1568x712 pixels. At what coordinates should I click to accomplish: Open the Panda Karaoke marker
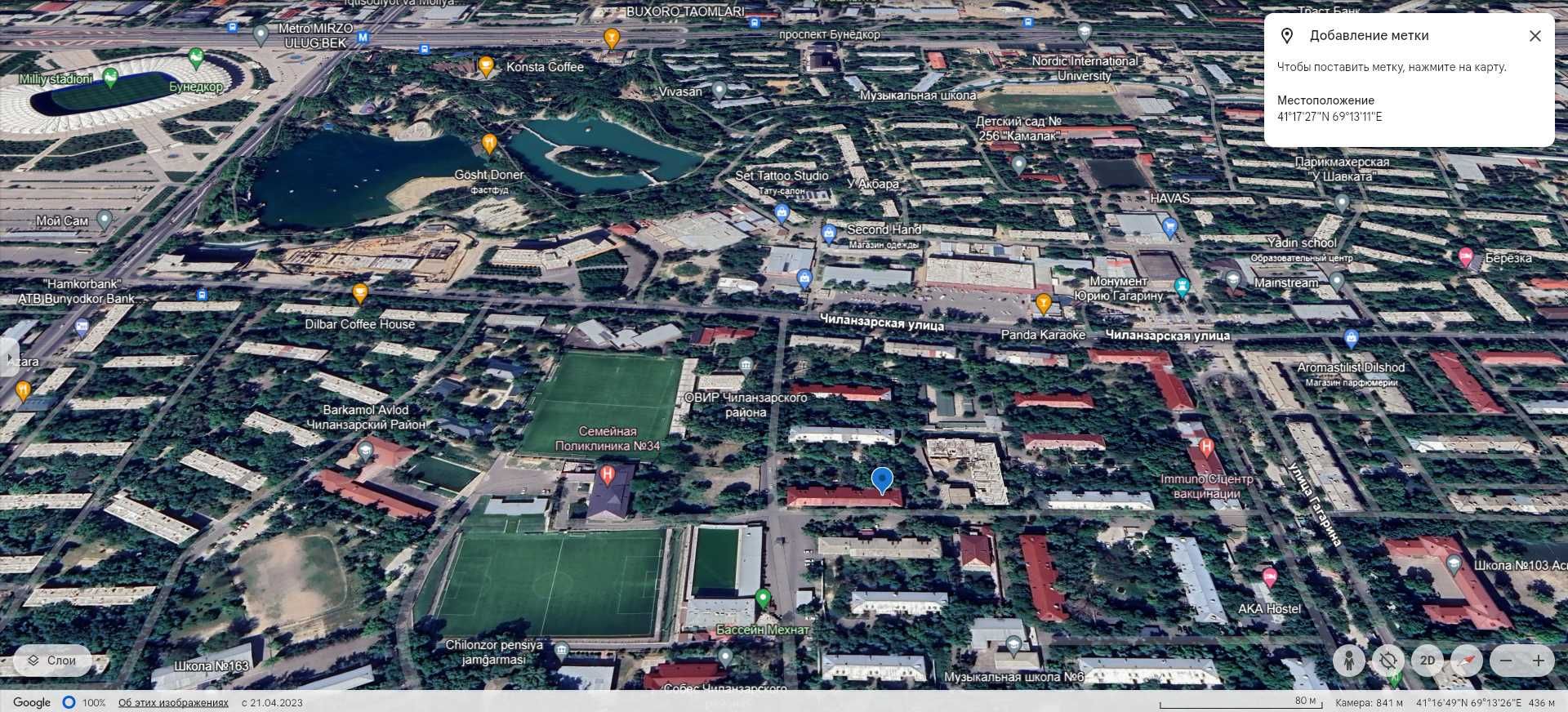pyautogui.click(x=1043, y=303)
